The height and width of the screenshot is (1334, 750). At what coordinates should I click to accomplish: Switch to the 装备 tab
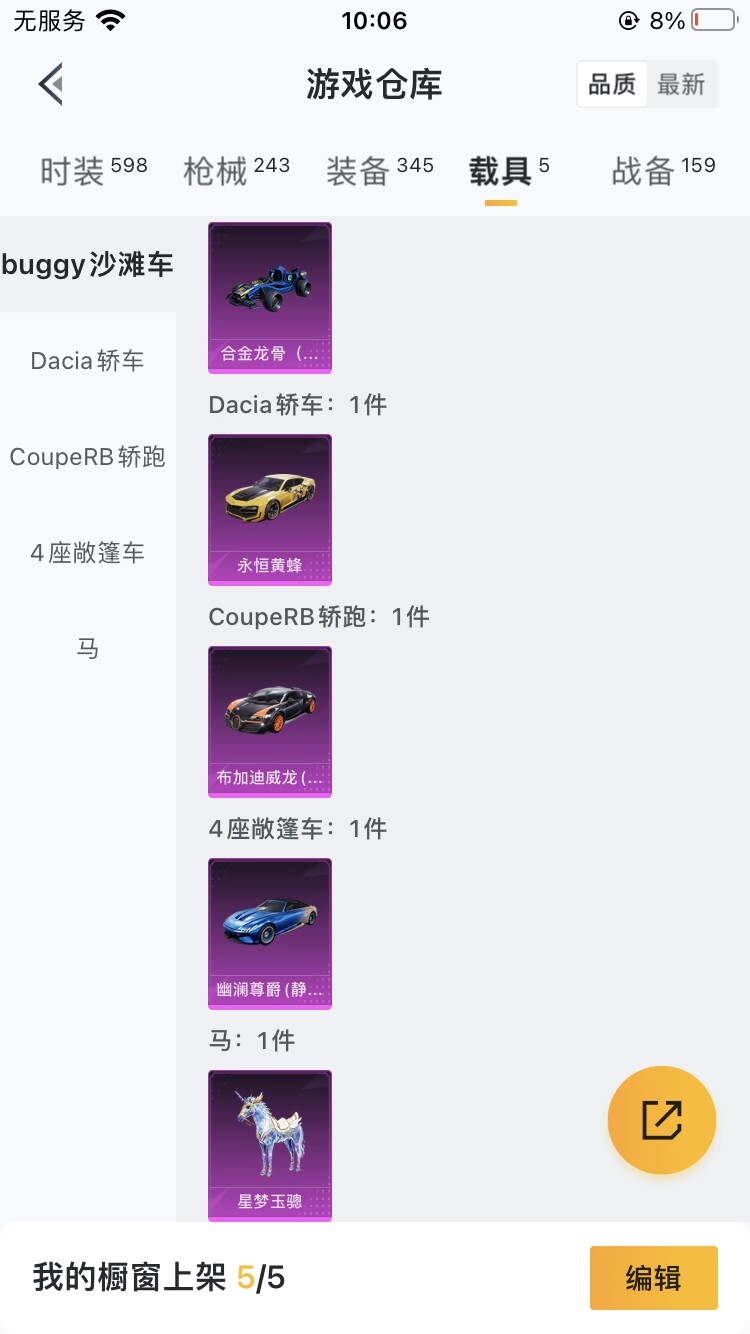[x=379, y=170]
